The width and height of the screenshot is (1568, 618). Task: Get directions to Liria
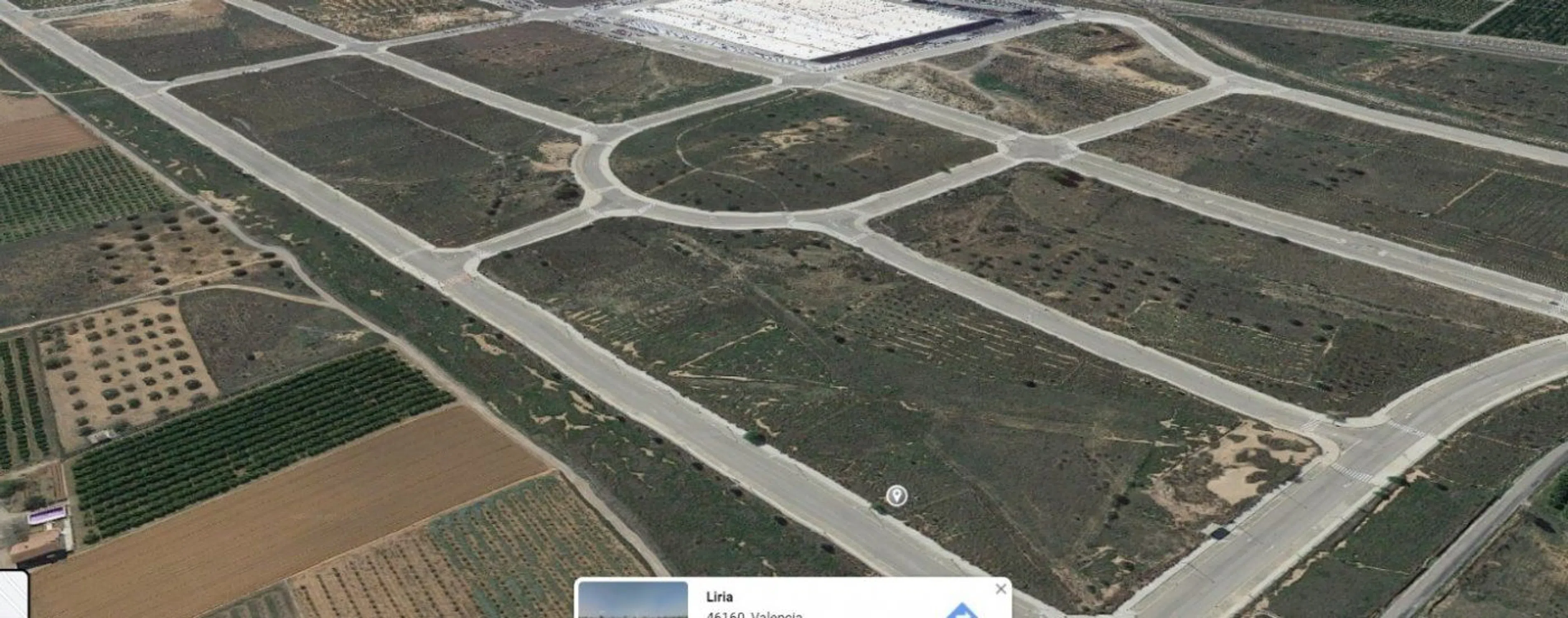point(961,611)
